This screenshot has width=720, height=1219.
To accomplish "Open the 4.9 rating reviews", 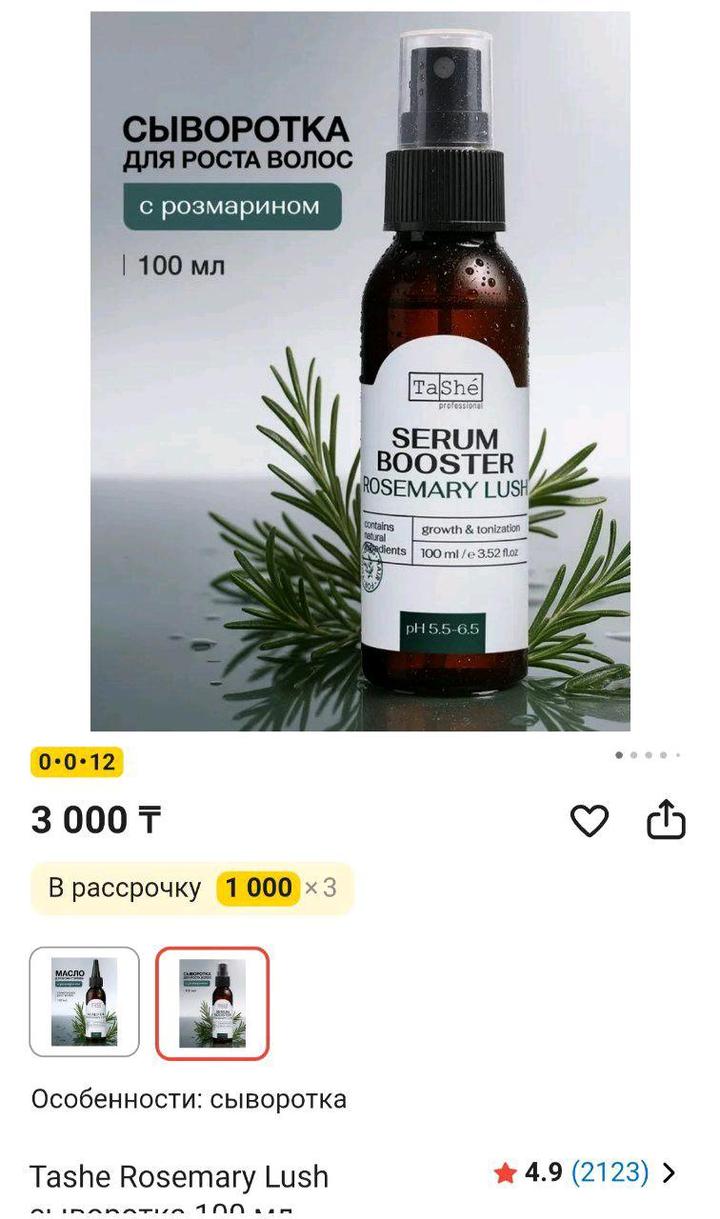I will [586, 1172].
